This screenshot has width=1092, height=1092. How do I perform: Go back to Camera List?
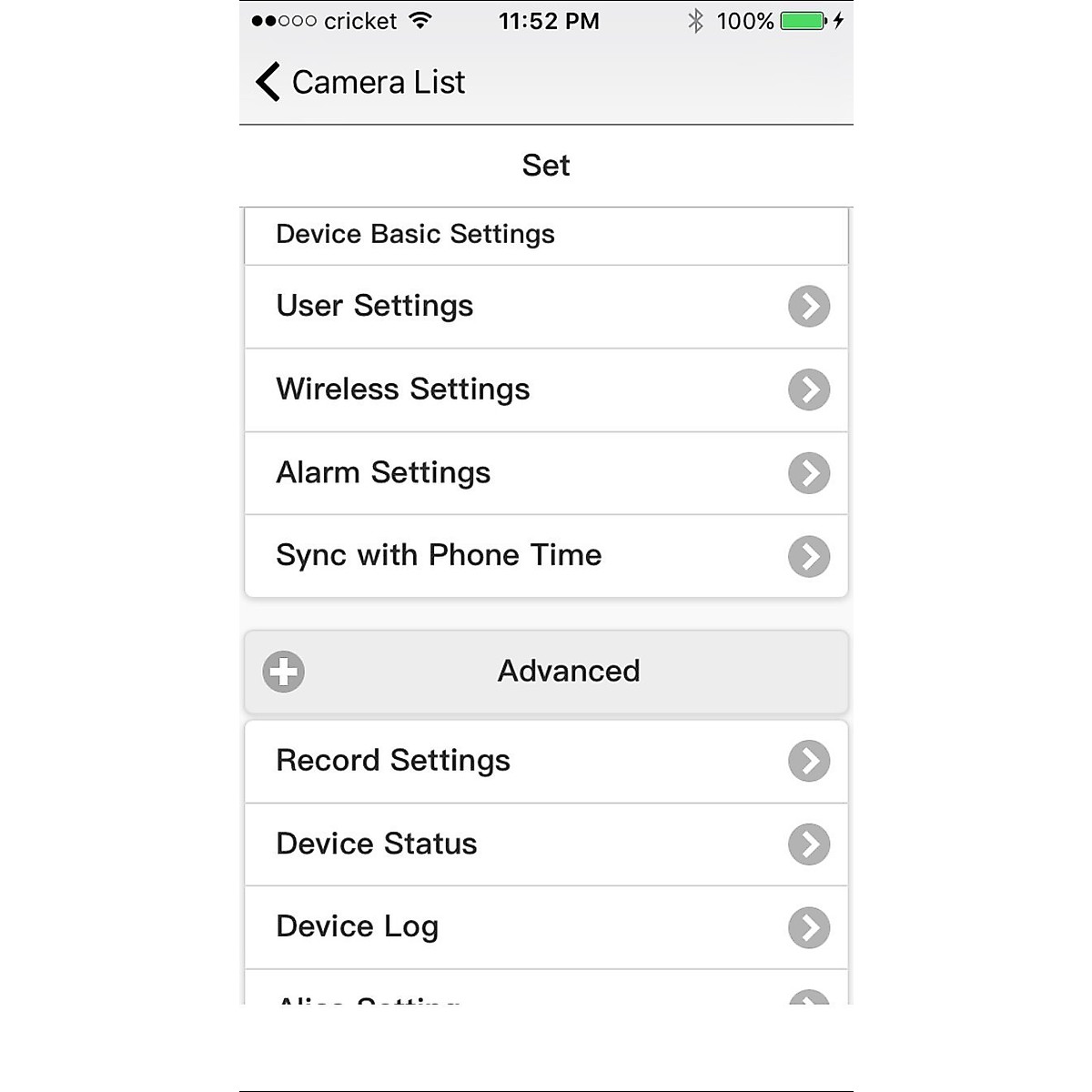[x=360, y=82]
